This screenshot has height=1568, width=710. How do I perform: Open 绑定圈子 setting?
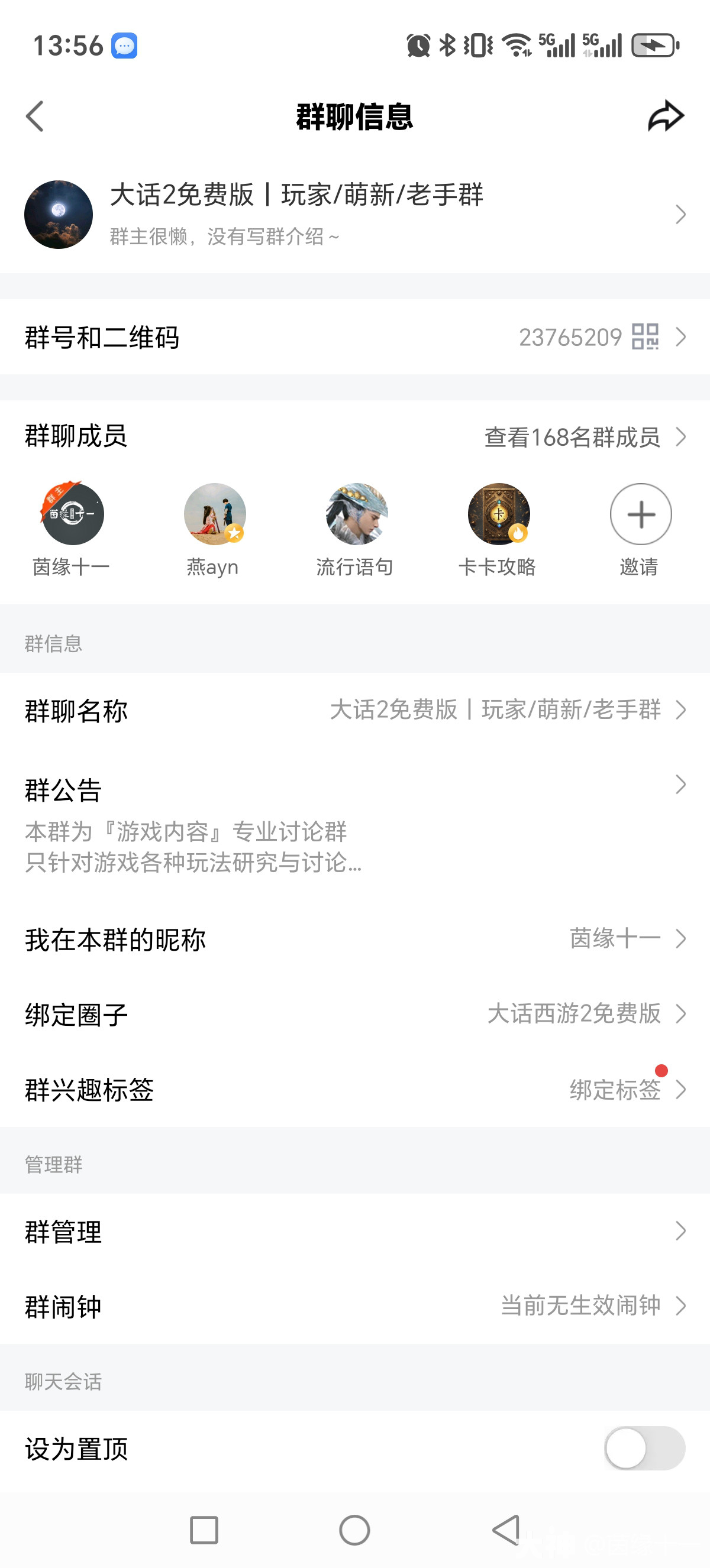(x=355, y=1014)
